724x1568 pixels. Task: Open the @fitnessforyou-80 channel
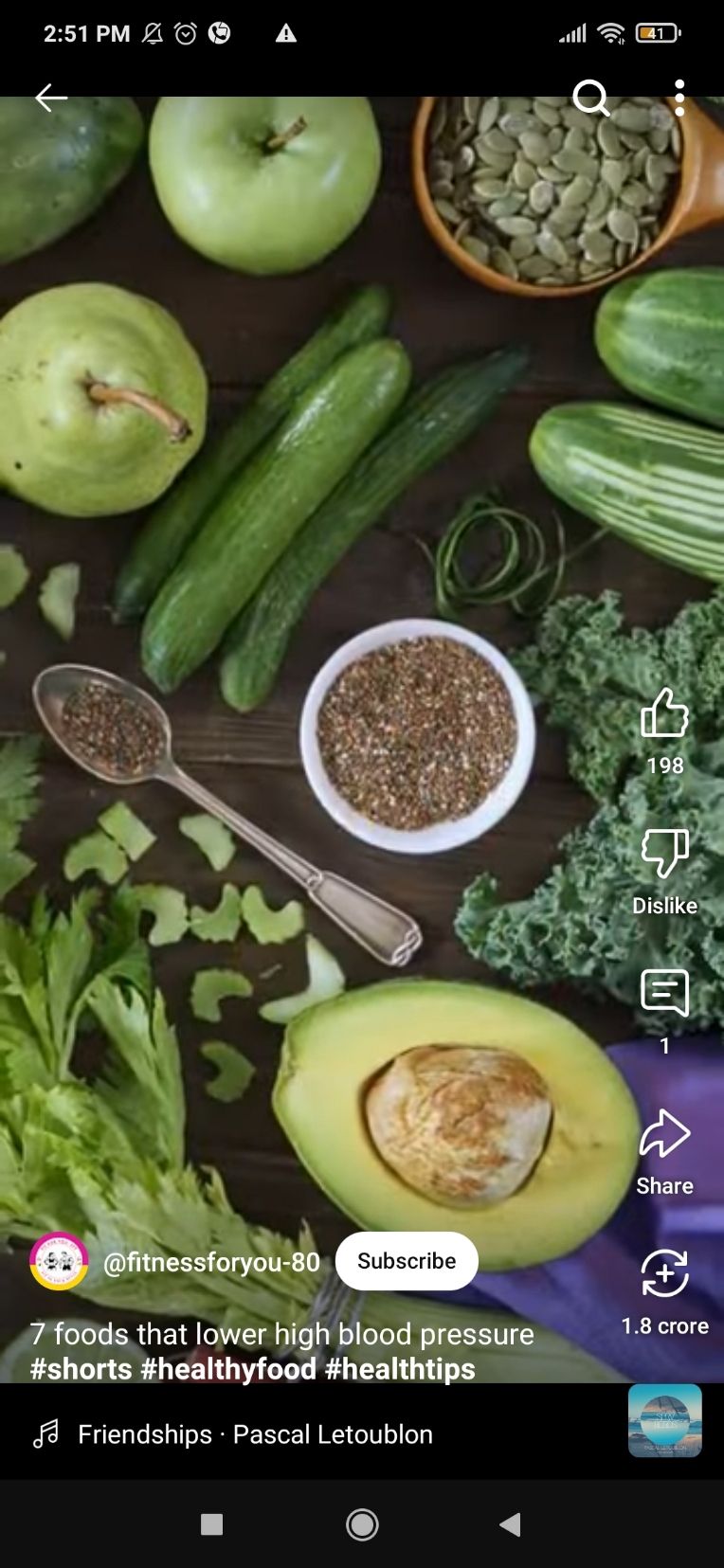[x=210, y=1262]
